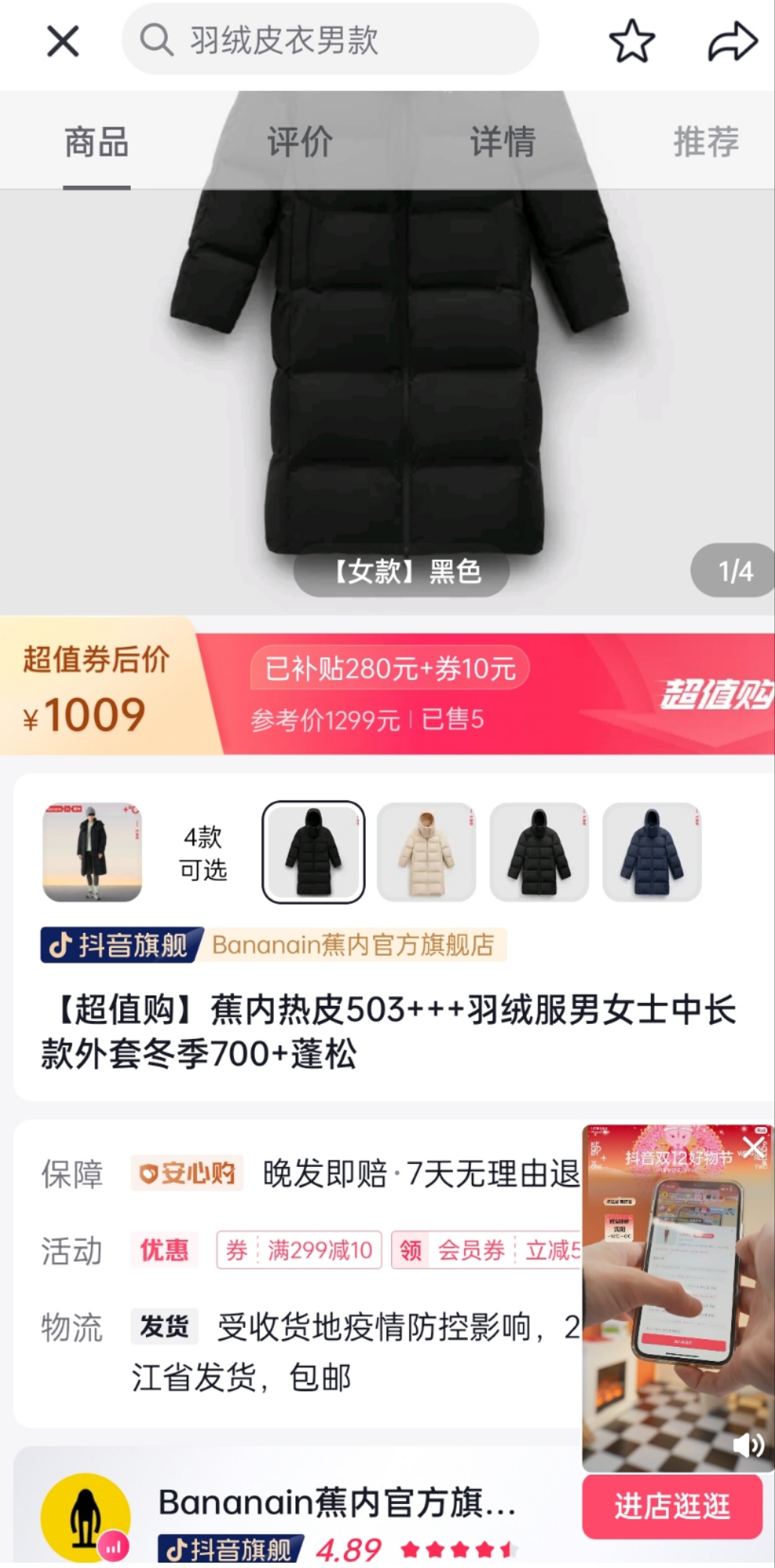Open the model photo thumbnail
Screen dimensions: 775x1568
tap(92, 852)
